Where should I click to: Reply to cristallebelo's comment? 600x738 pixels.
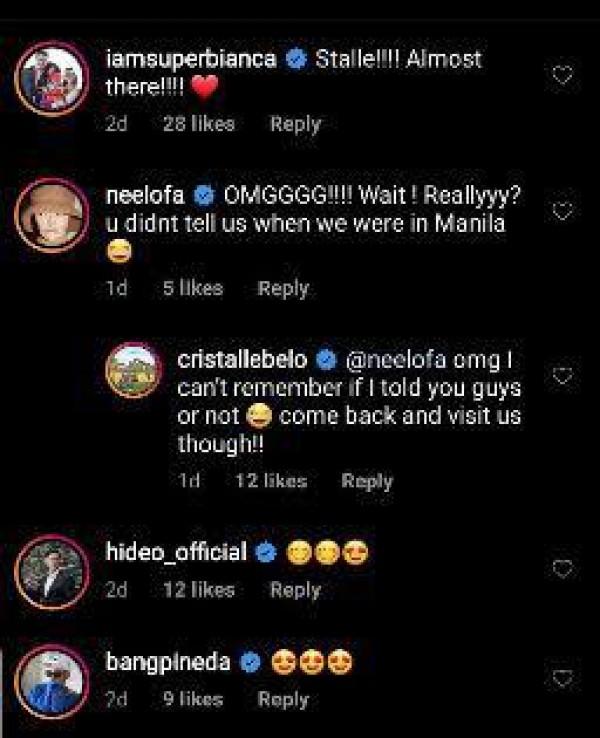tap(367, 481)
